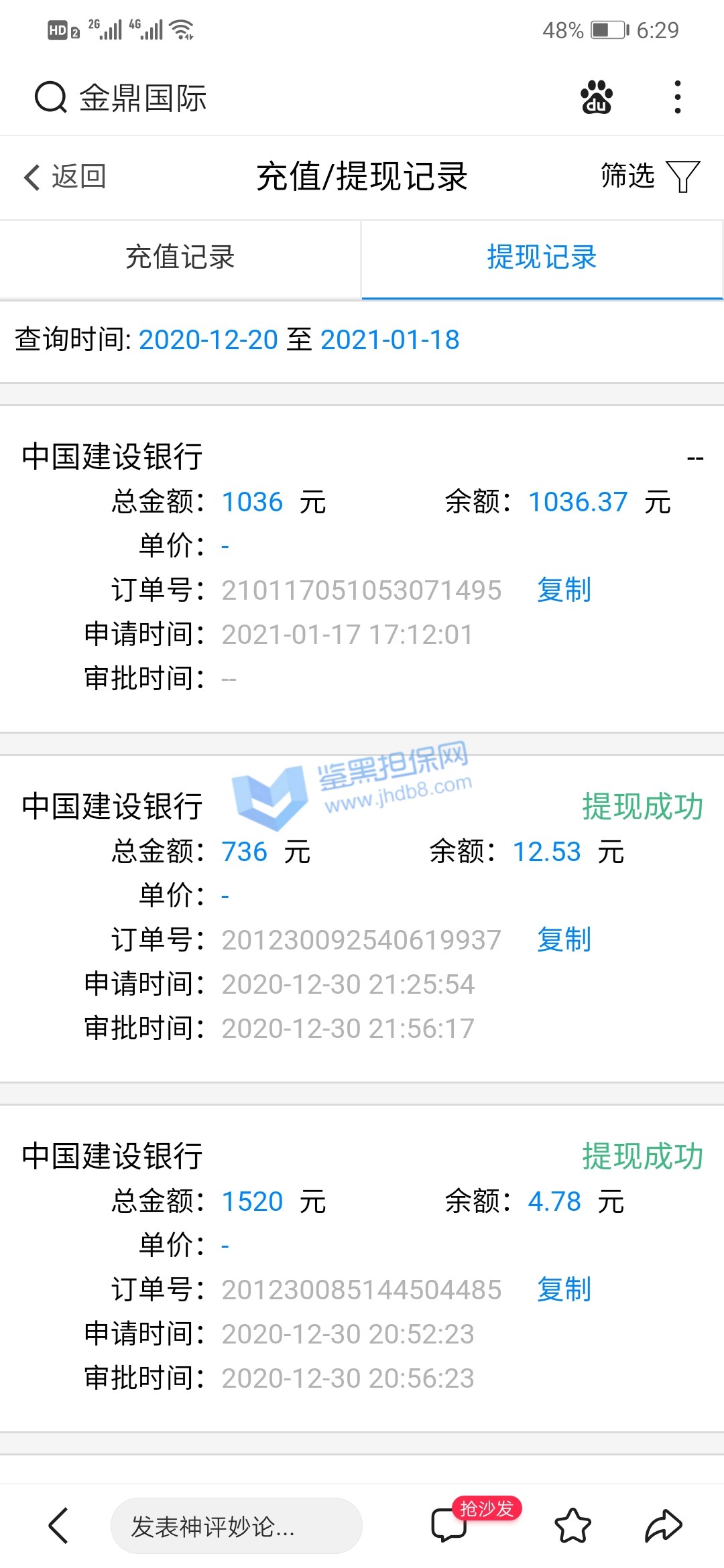Image resolution: width=724 pixels, height=1568 pixels.
Task: Tap the 发表神评妙论 comment field
Action: coord(236,1526)
